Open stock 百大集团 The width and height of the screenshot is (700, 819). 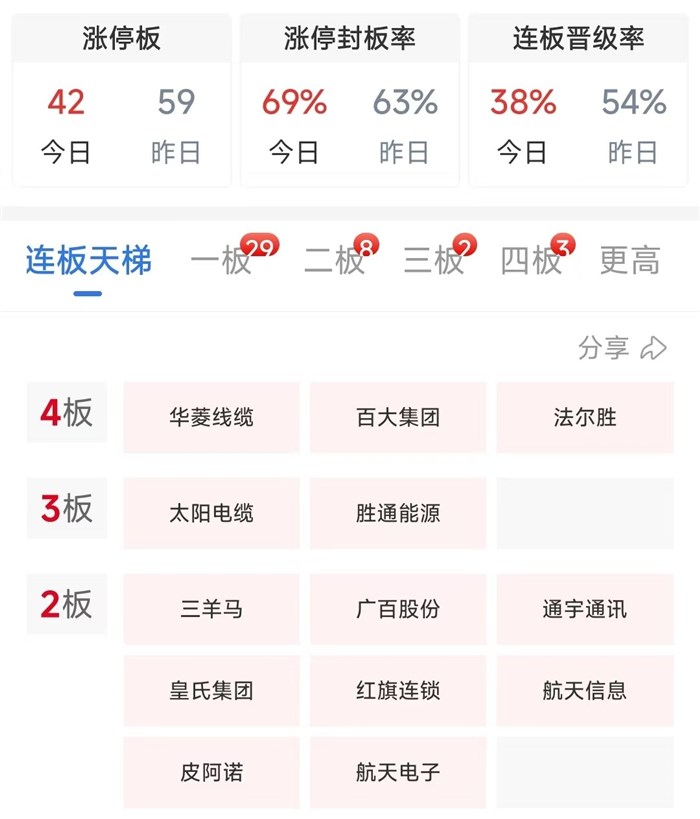point(398,417)
